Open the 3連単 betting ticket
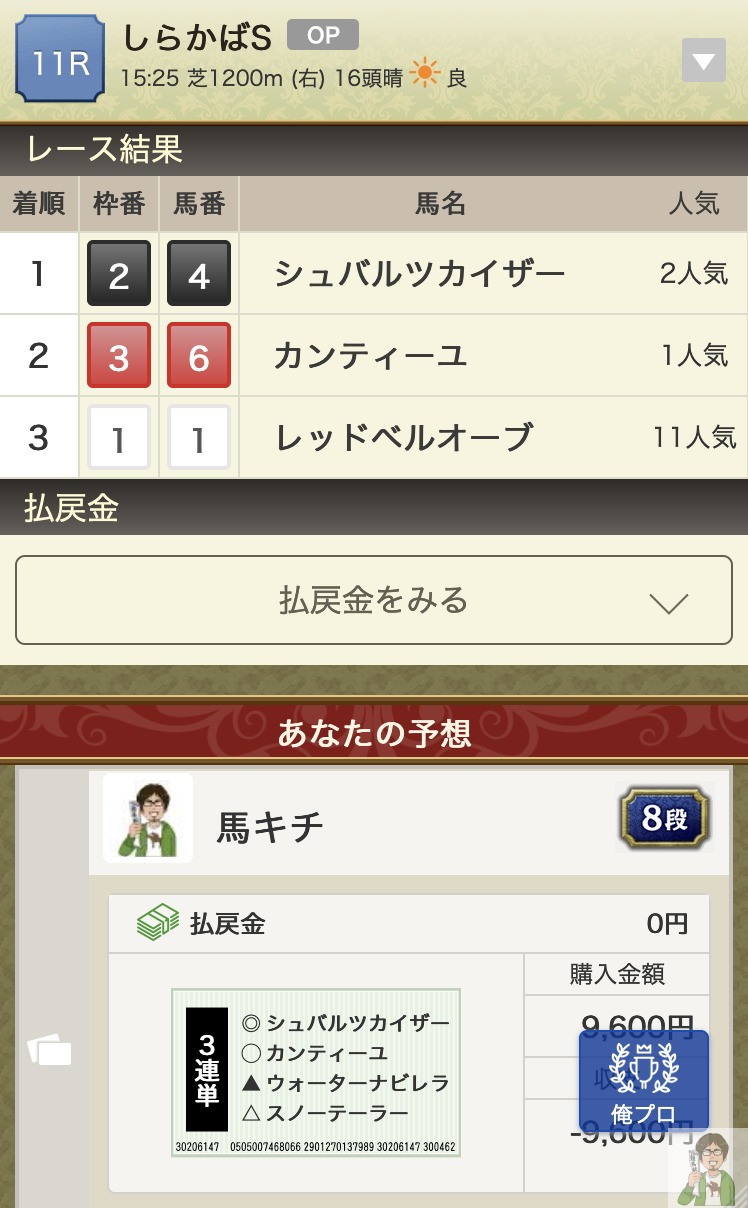The height and width of the screenshot is (1208, 748). (315, 1072)
